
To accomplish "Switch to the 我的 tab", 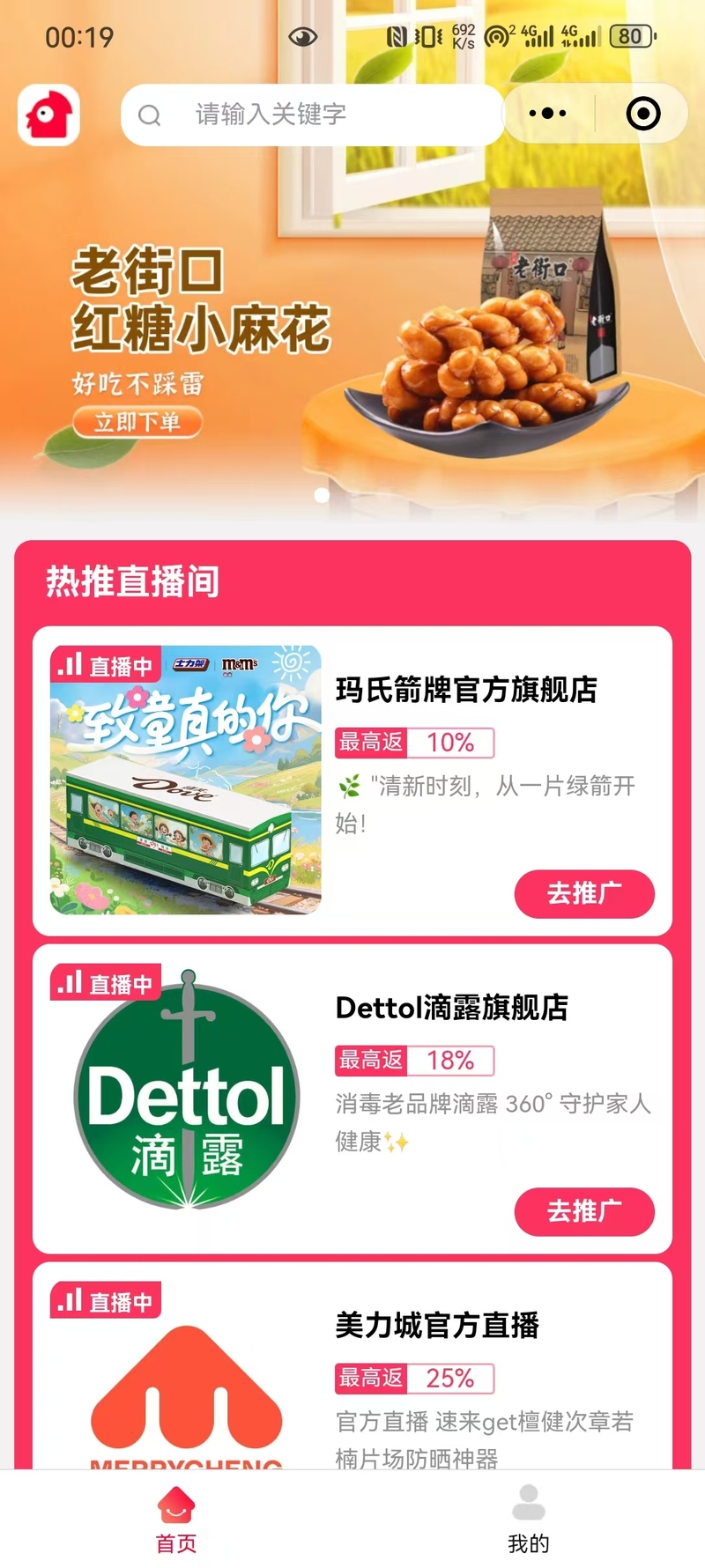I will coord(529,1519).
